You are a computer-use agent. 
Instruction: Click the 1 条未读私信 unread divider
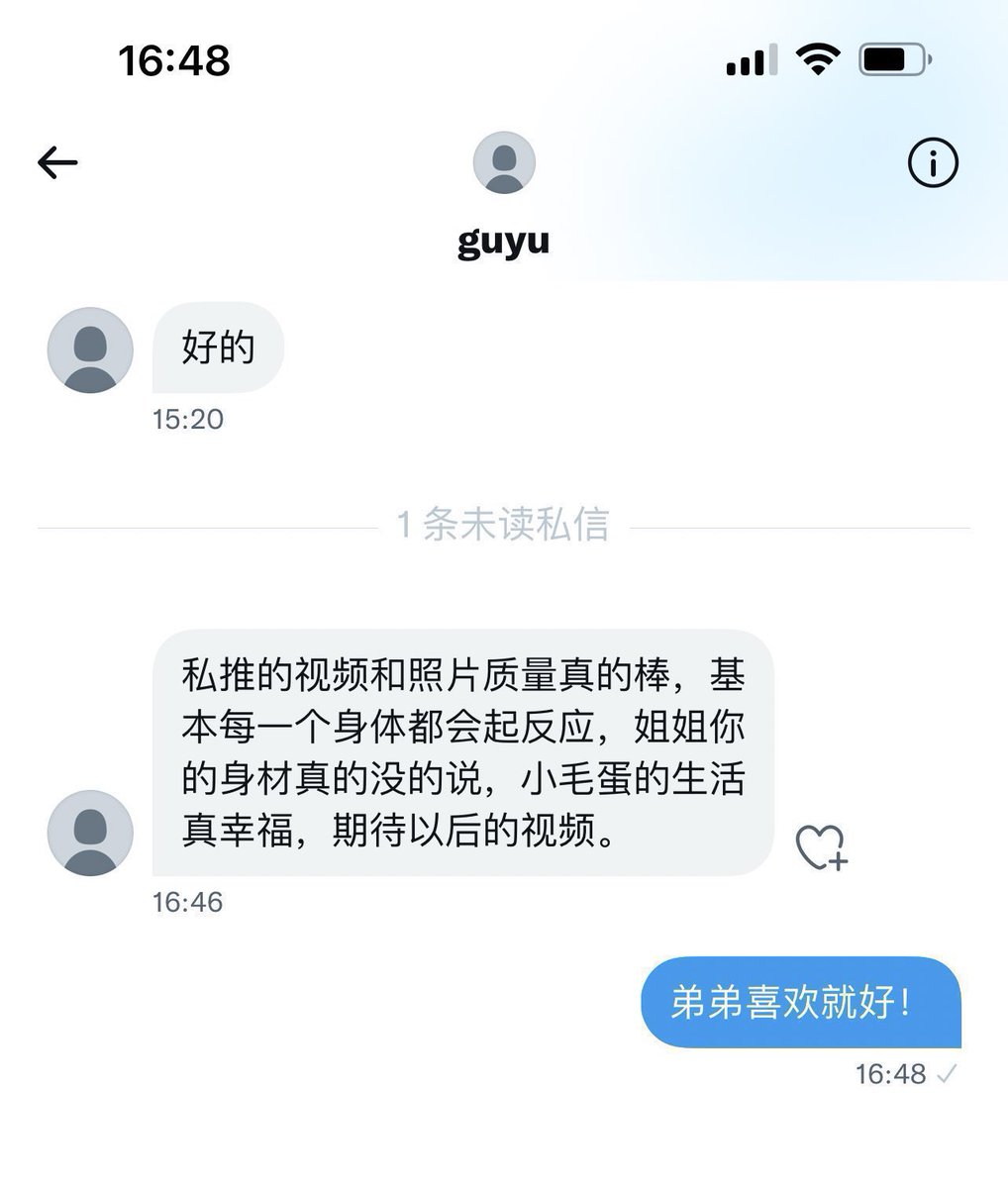[x=504, y=526]
